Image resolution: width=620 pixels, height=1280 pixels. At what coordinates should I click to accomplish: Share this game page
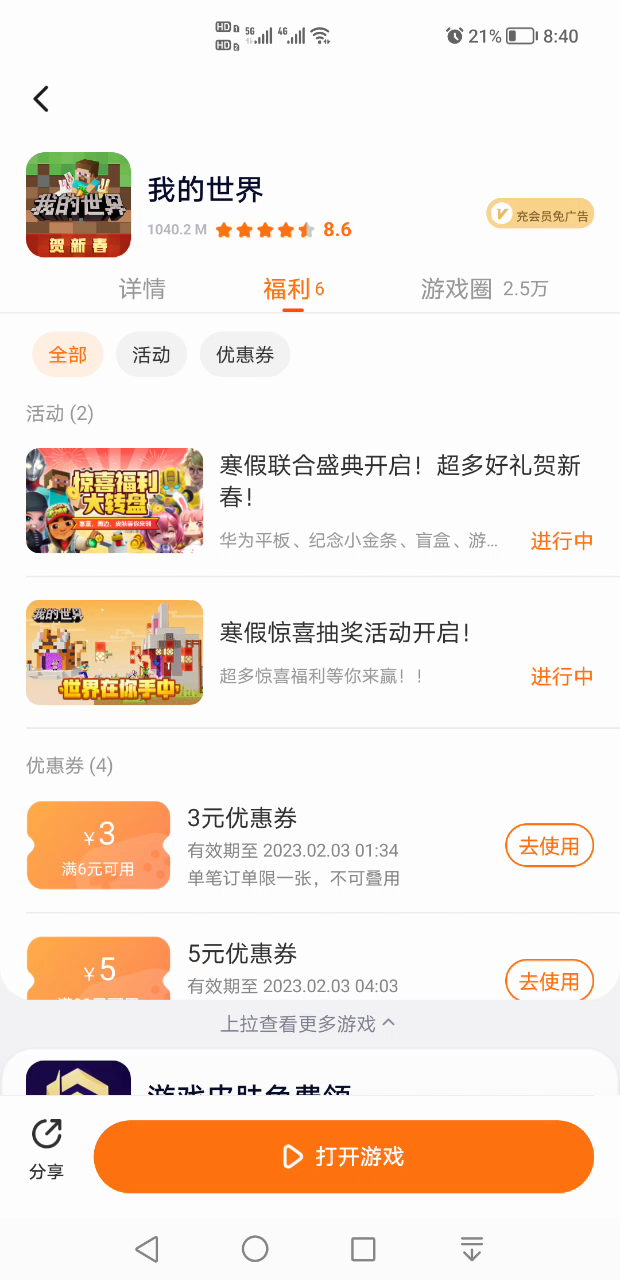click(x=46, y=1149)
